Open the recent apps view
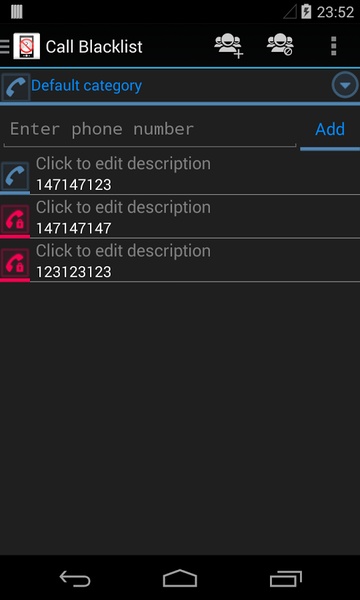360x600 pixels. coord(285,578)
